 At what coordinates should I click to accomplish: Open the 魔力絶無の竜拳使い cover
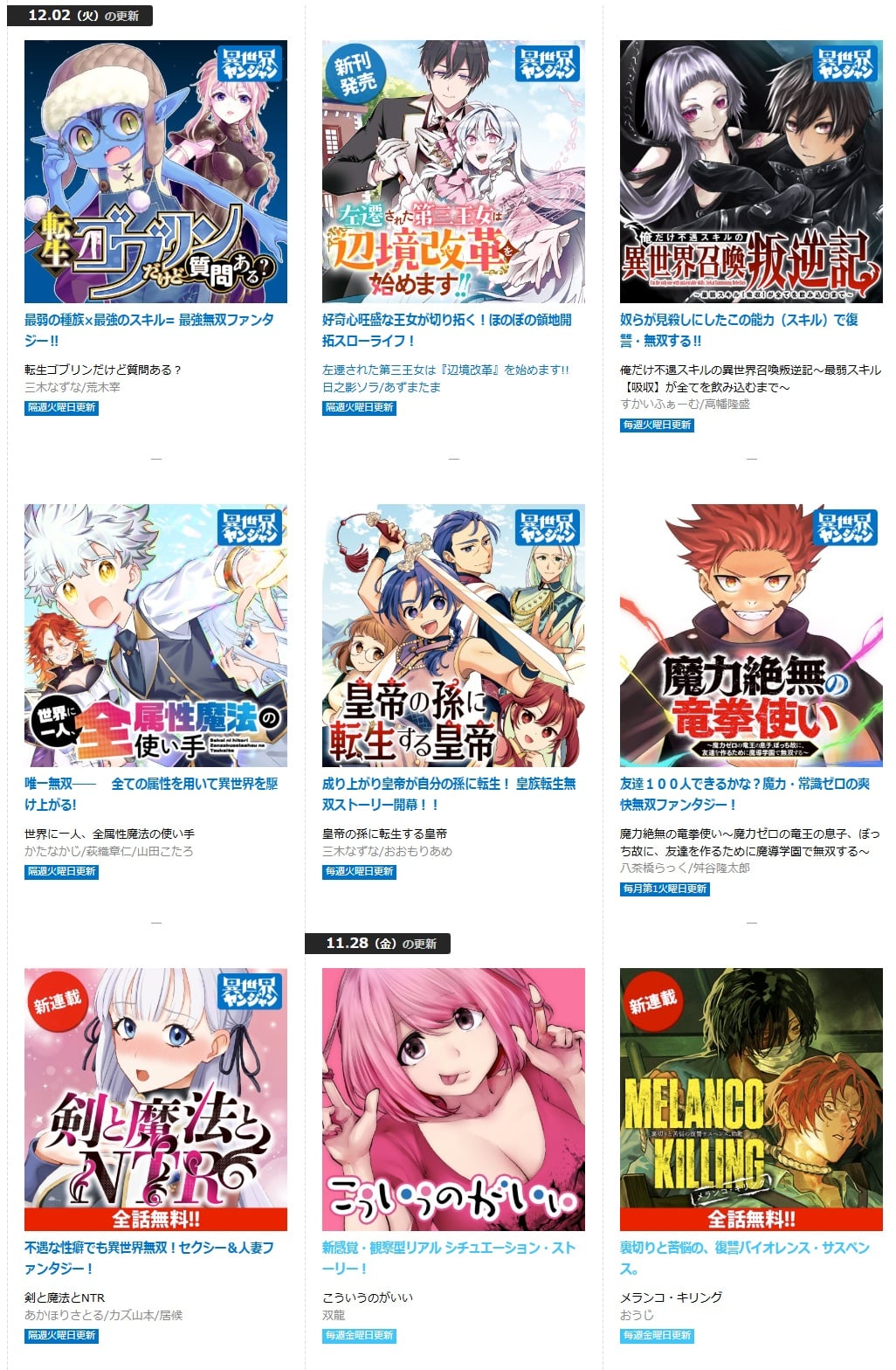point(751,635)
